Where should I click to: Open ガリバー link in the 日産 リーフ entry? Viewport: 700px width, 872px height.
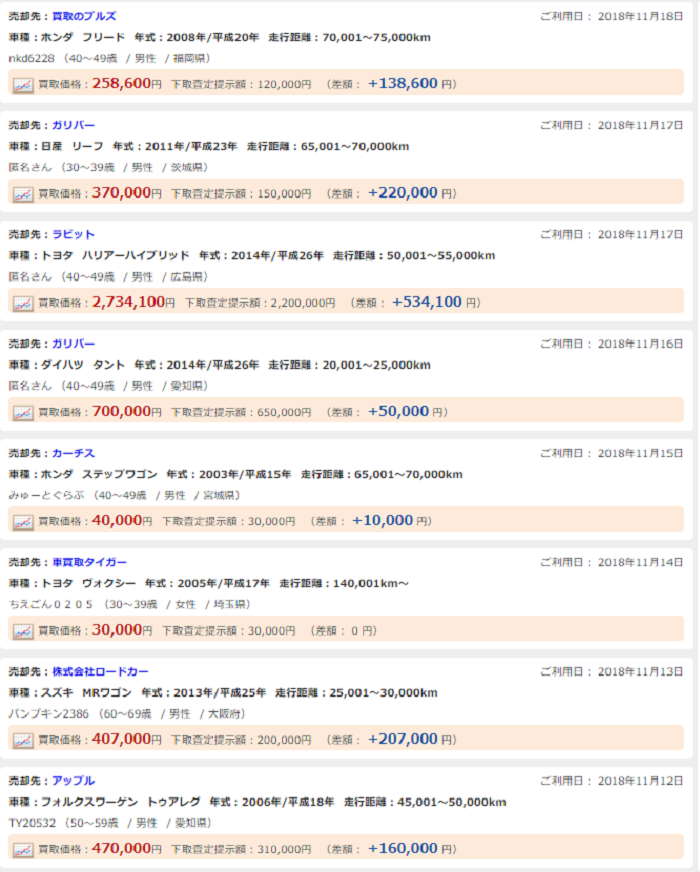(x=73, y=125)
